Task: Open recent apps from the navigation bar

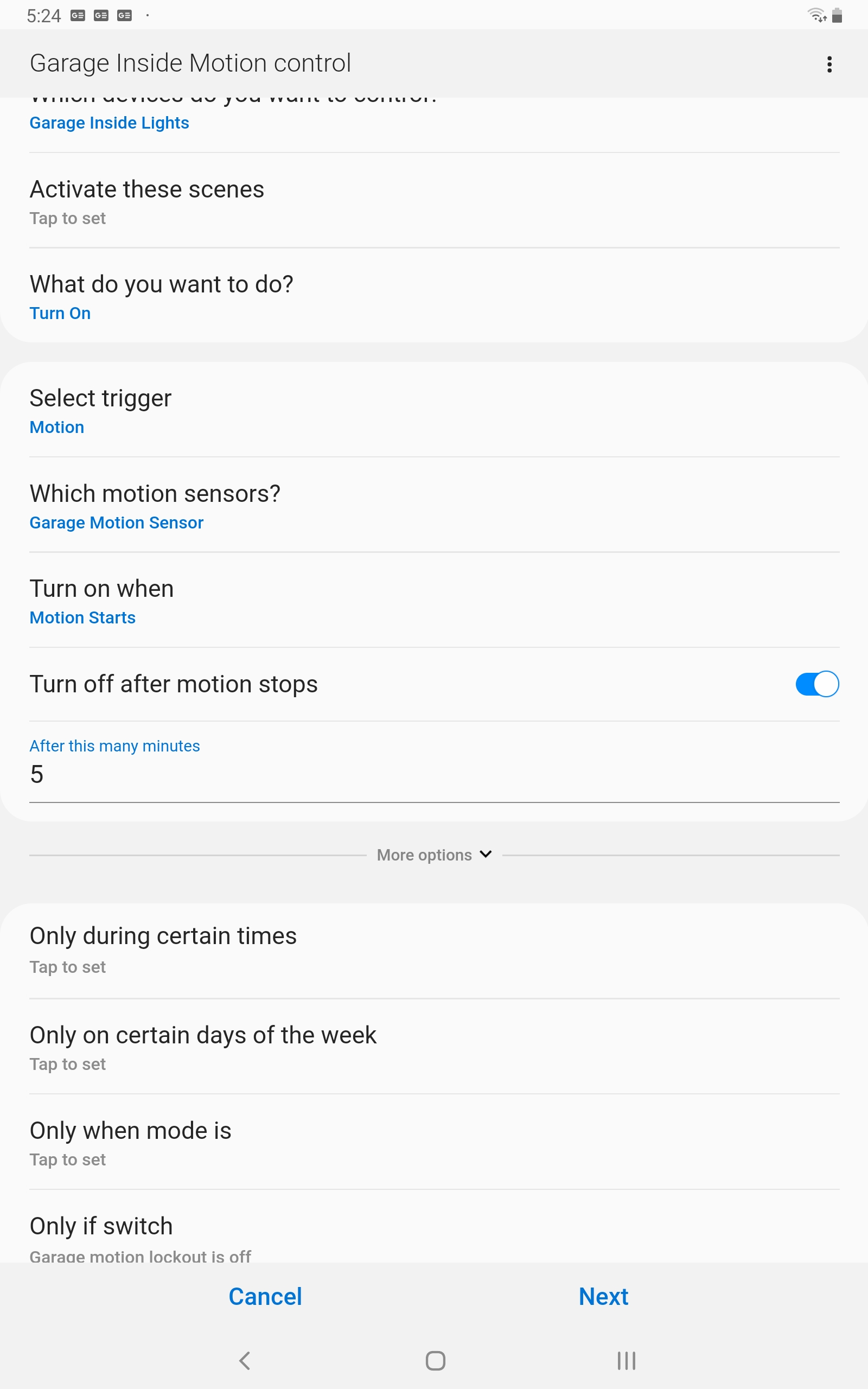Action: pos(626,1360)
